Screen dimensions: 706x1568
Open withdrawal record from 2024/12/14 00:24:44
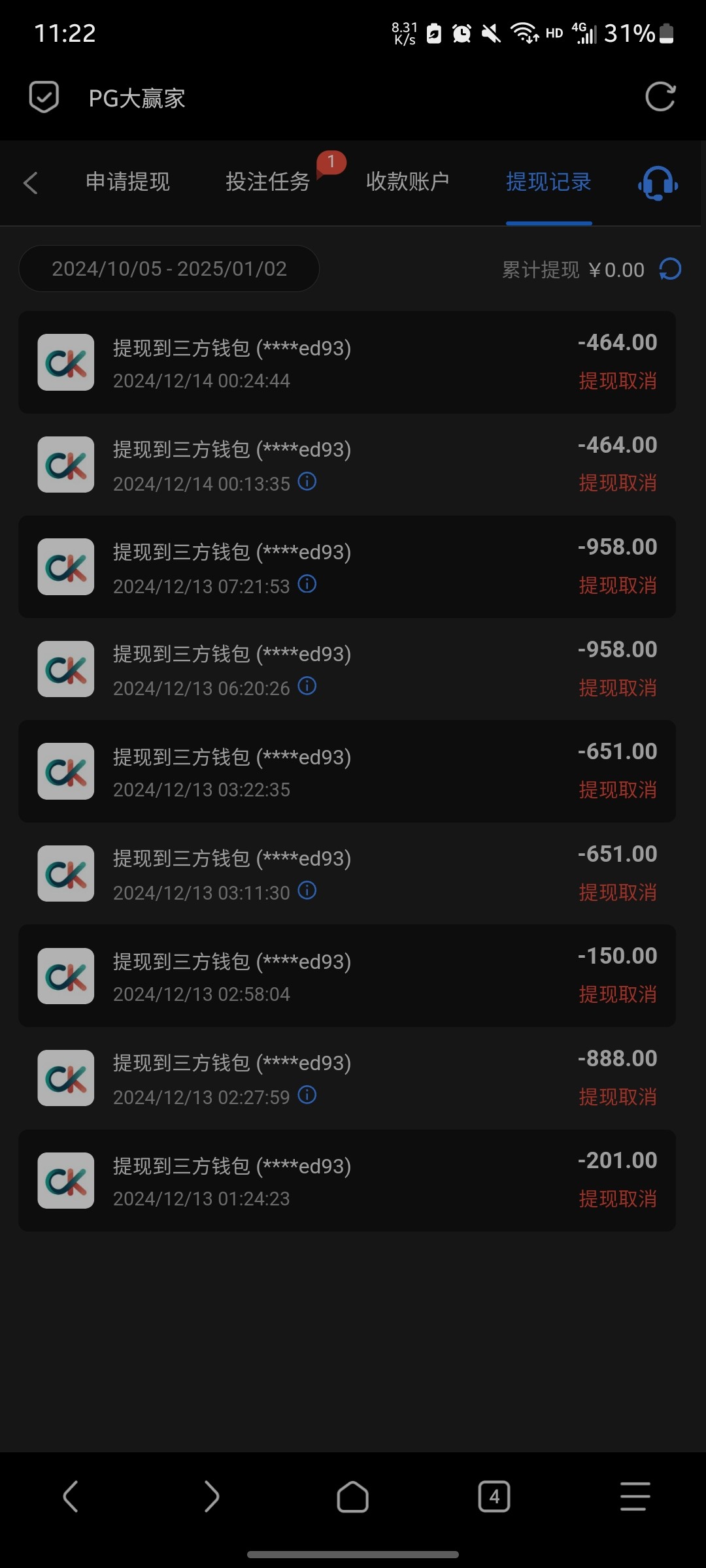pos(346,363)
